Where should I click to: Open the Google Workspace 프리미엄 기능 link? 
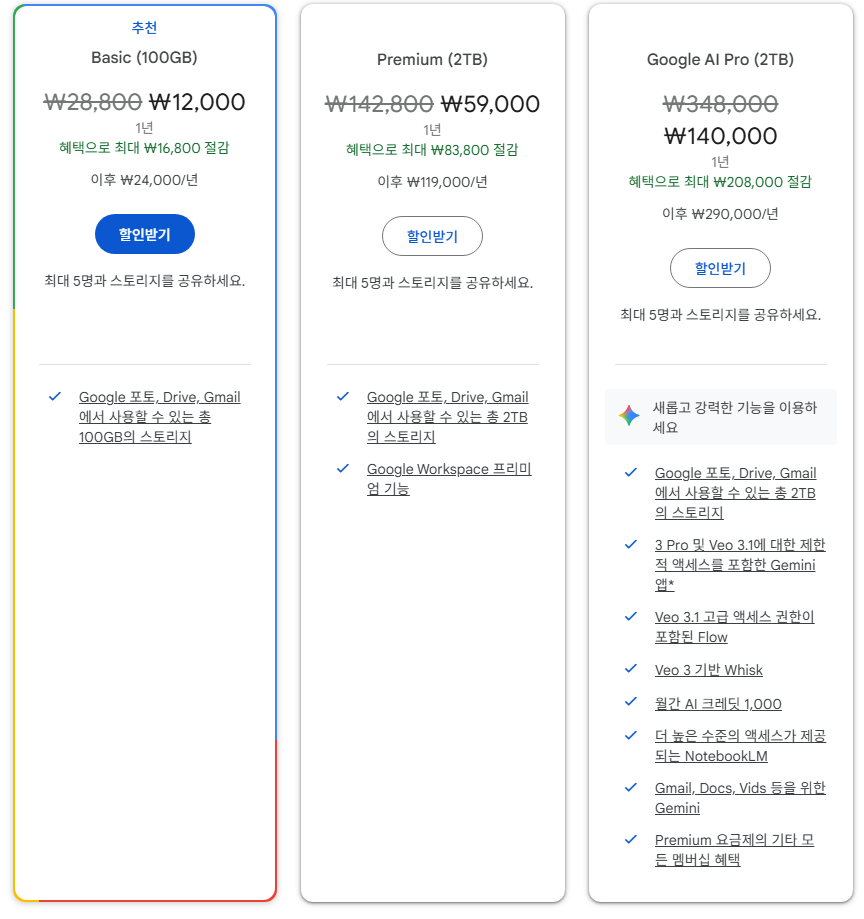coord(448,479)
